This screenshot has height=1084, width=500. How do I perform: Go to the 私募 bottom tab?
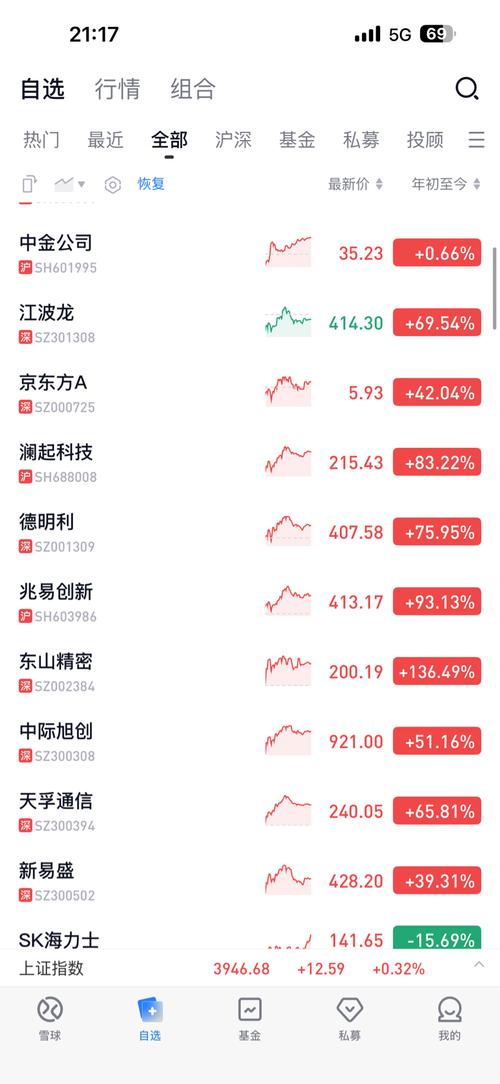349,1018
